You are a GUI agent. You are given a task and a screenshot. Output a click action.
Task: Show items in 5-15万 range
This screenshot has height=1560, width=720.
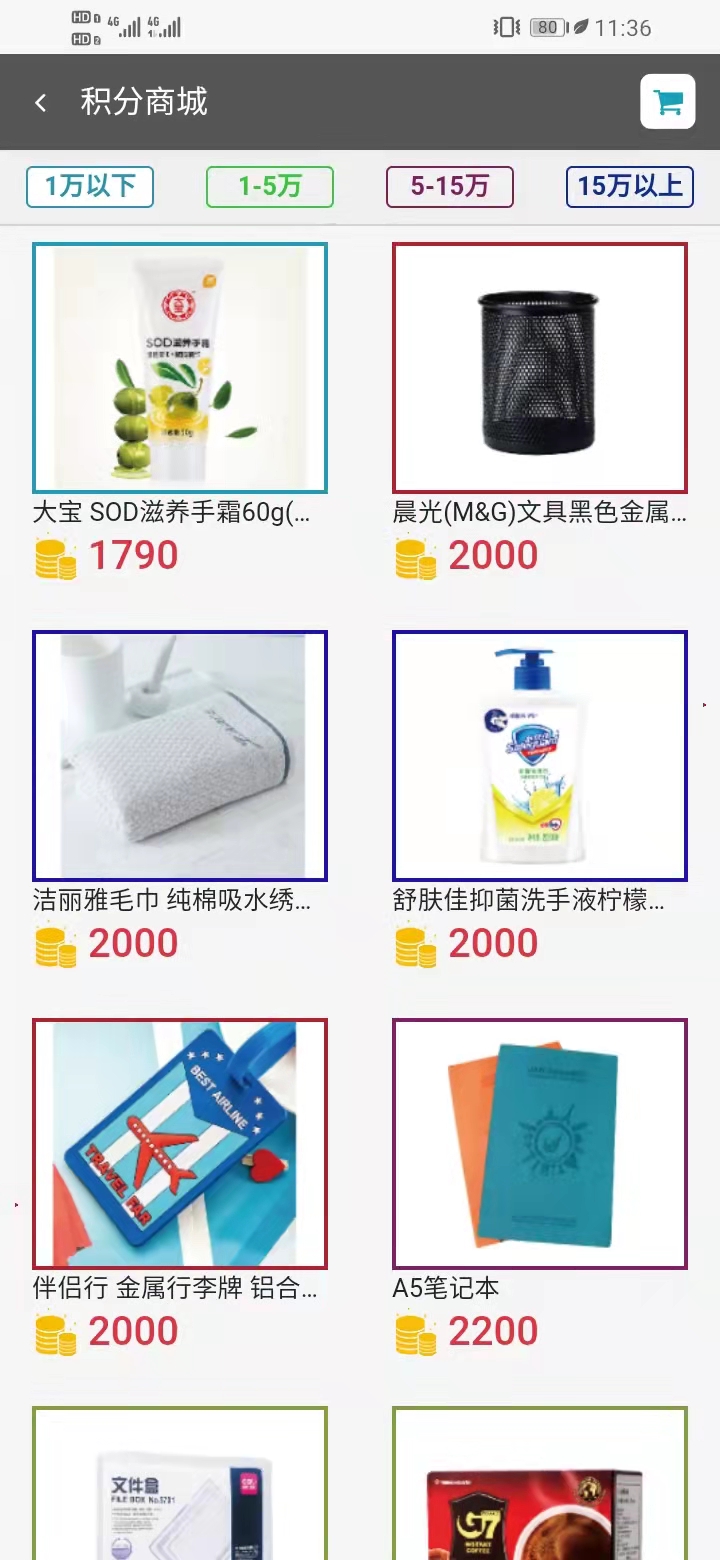[x=450, y=187]
